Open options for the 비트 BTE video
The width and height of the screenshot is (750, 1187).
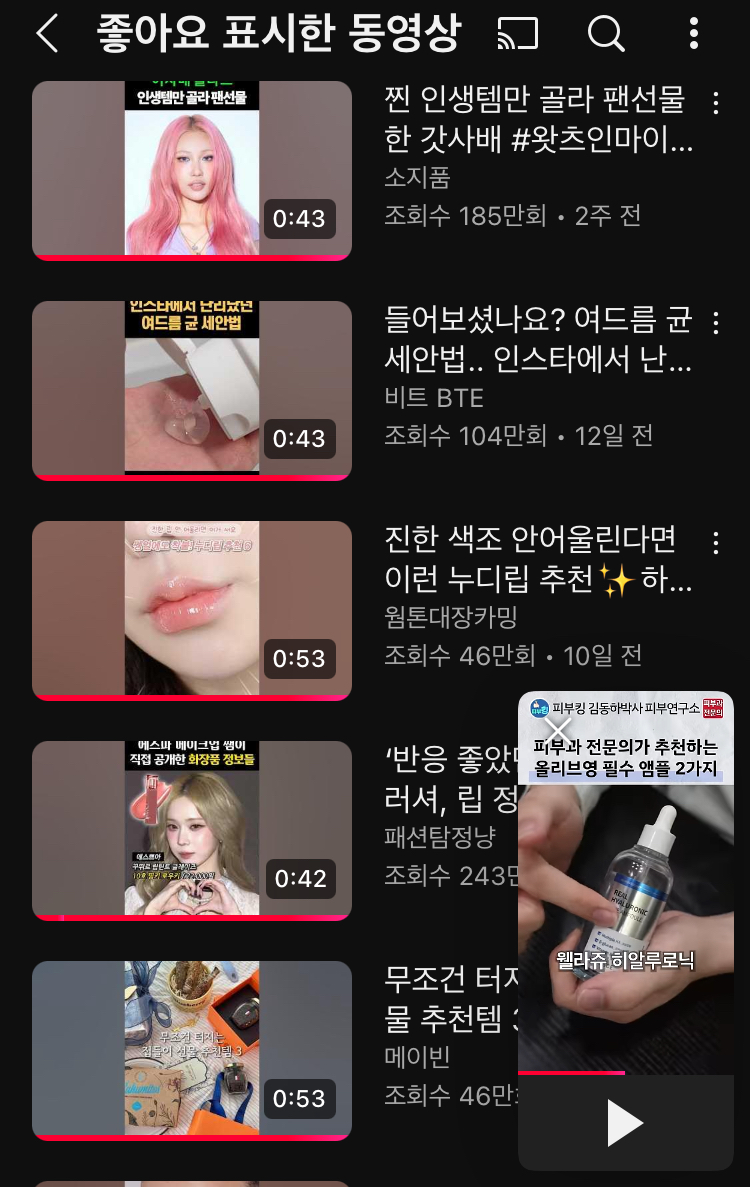point(715,322)
